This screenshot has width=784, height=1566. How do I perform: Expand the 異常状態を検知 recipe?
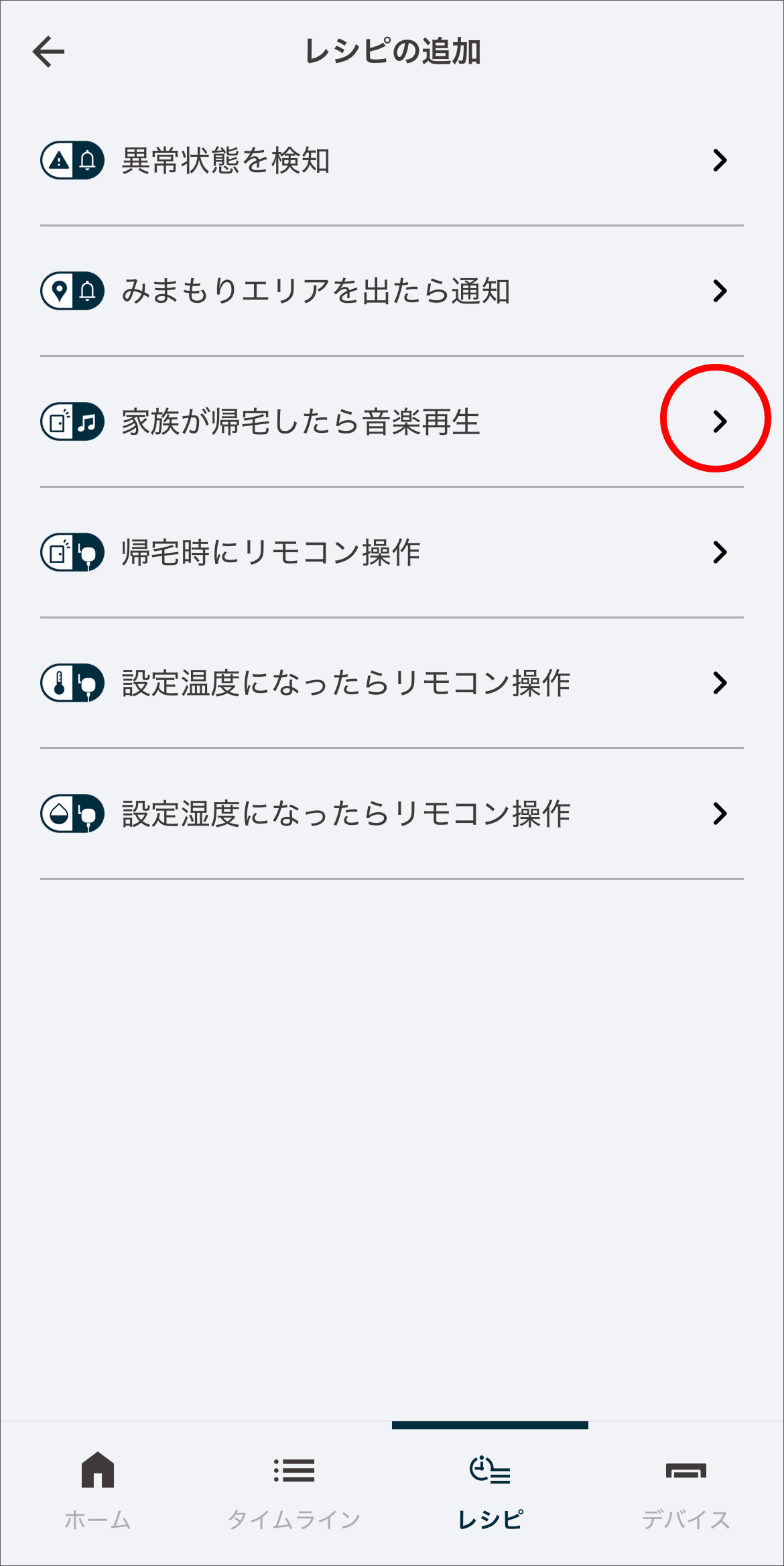(x=720, y=159)
